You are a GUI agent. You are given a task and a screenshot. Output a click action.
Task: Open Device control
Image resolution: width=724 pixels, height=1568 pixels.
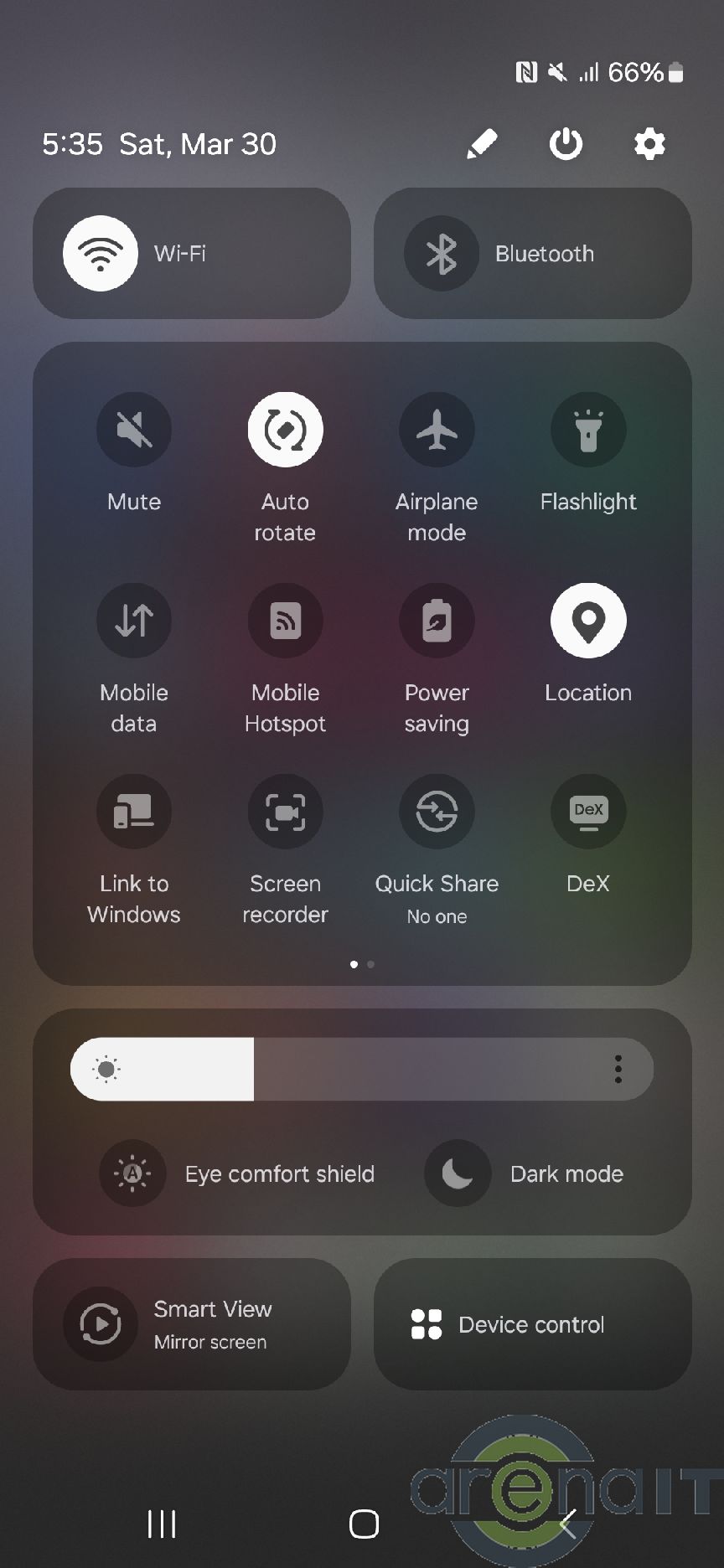[x=532, y=1324]
